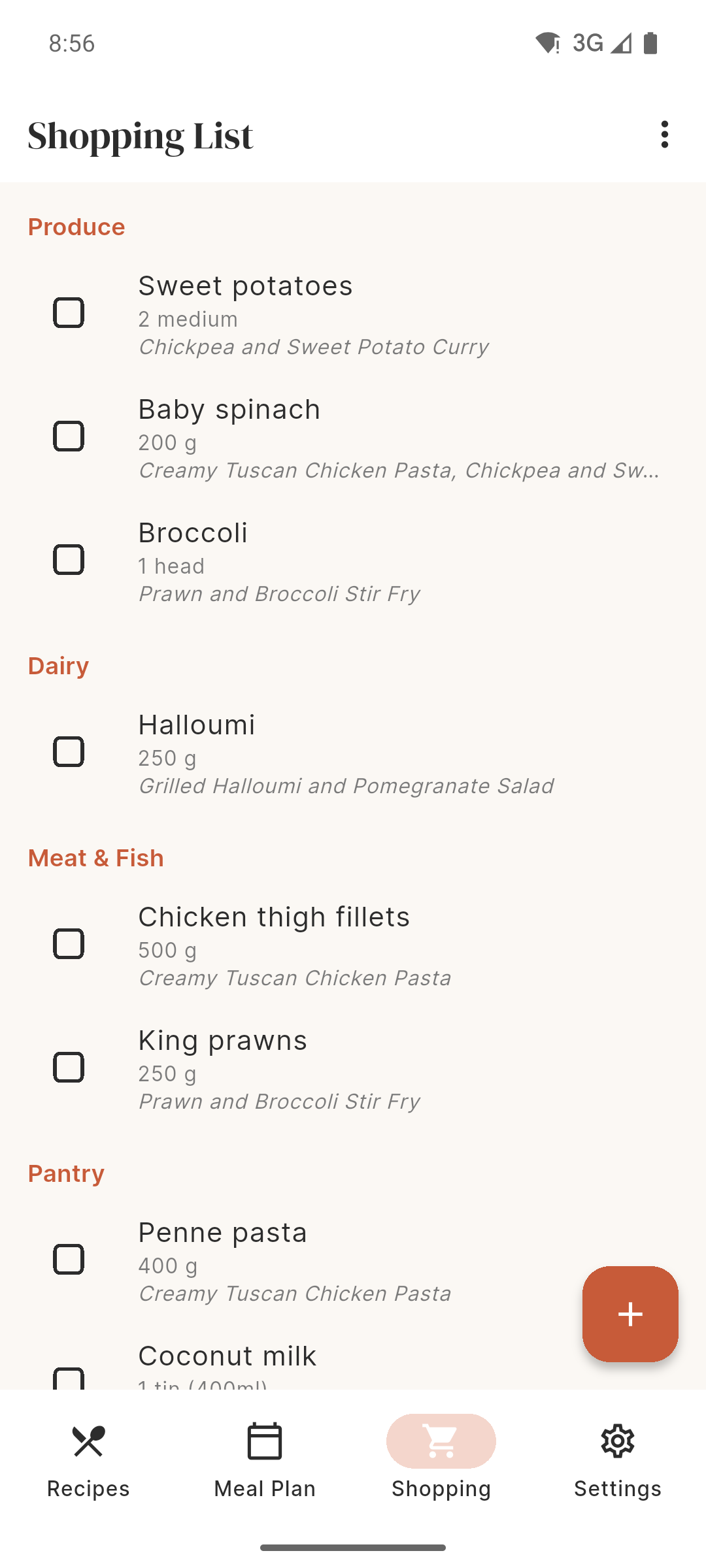Mark King prawns as bought
Viewport: 706px width, 1568px height.
(69, 1068)
